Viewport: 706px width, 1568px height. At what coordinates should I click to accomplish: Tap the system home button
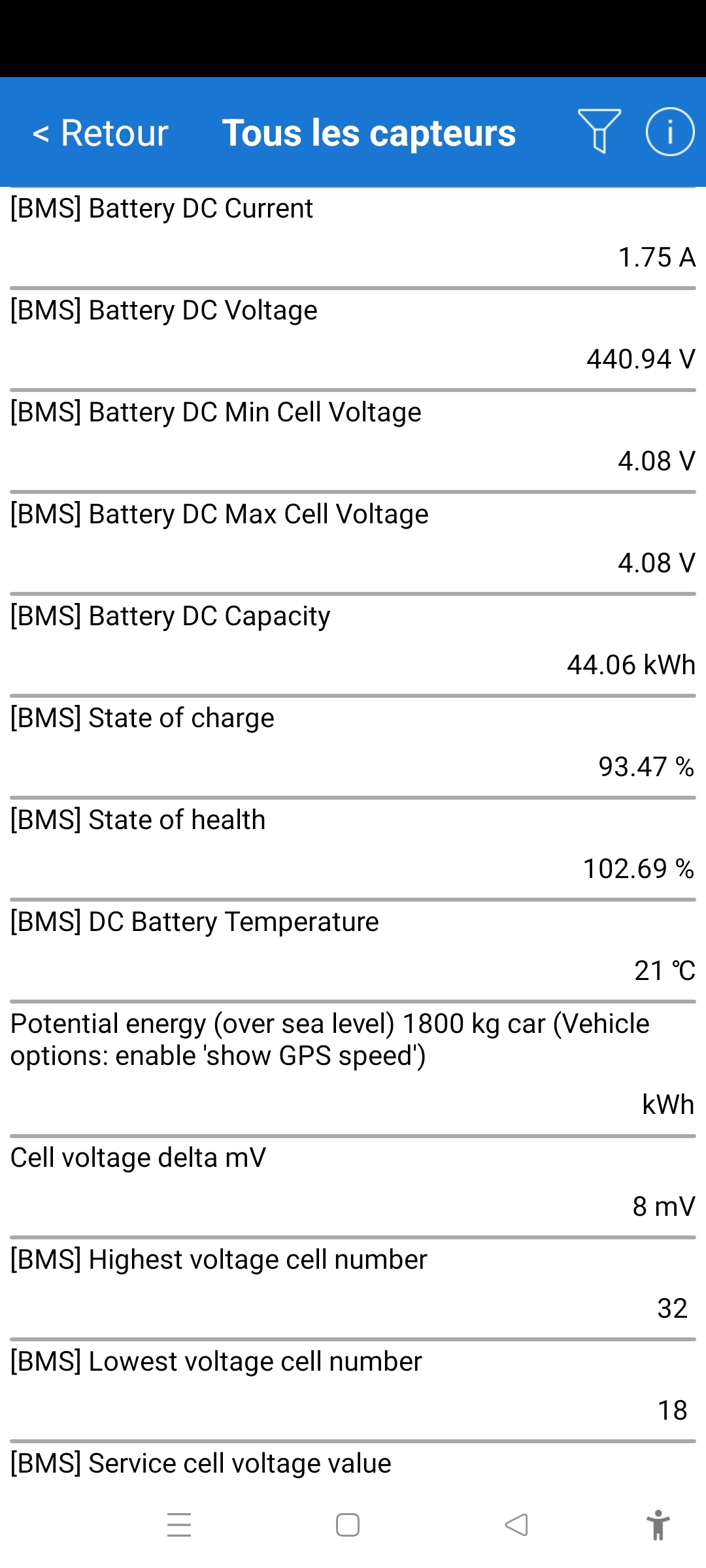[x=348, y=1525]
